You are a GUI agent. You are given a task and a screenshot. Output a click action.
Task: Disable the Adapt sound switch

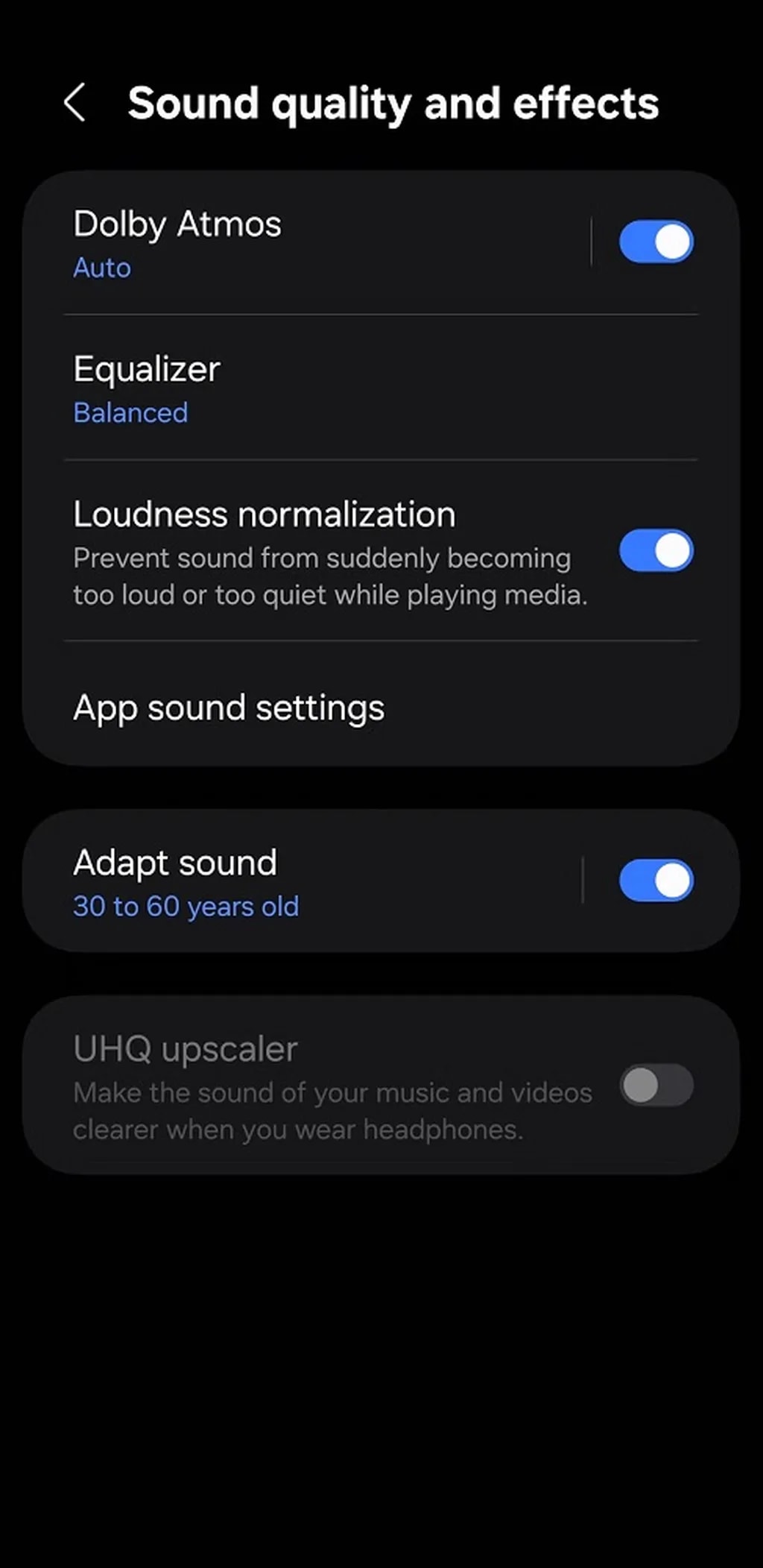656,880
